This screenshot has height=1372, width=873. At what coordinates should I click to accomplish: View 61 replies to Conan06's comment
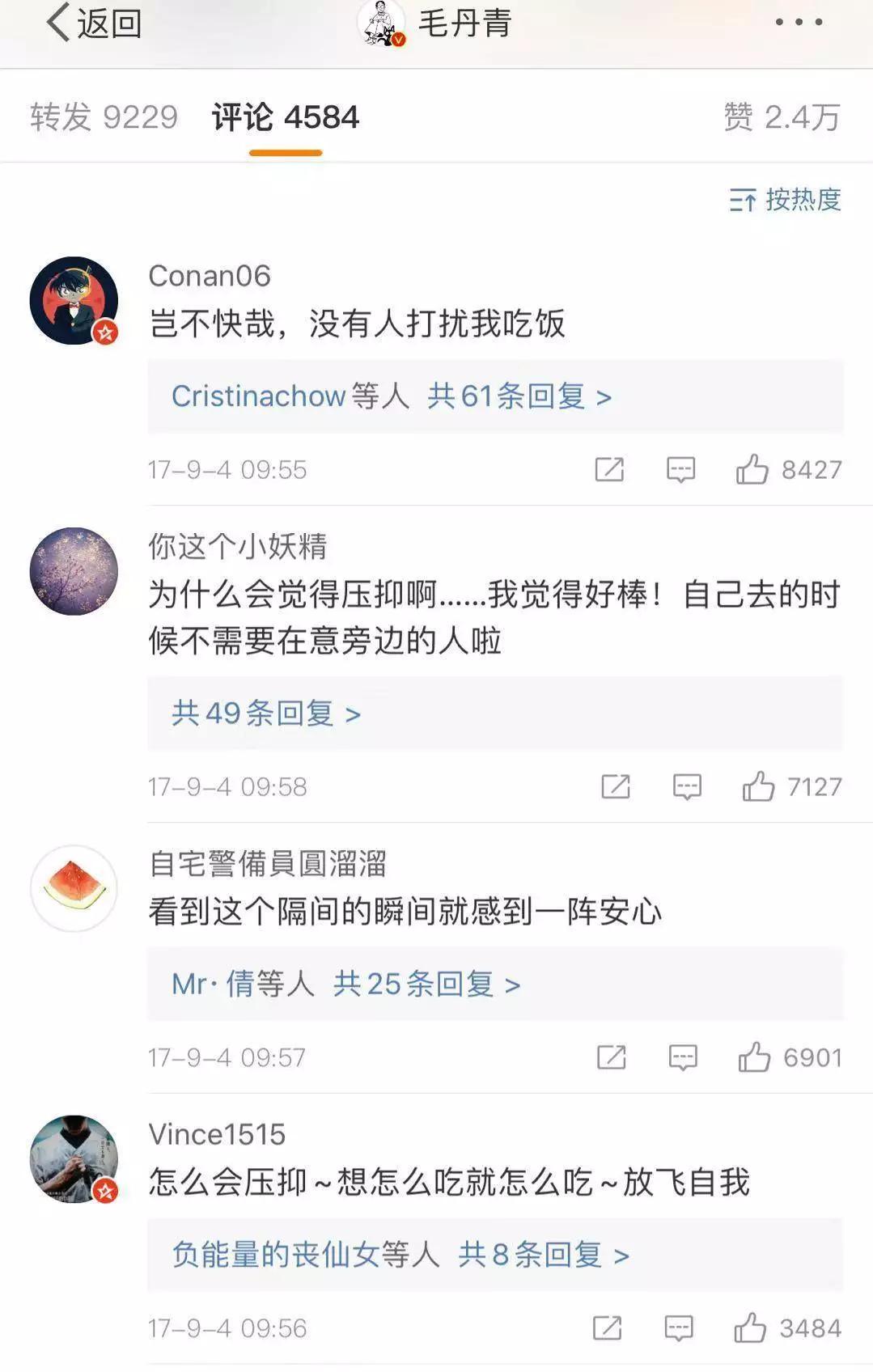495,396
